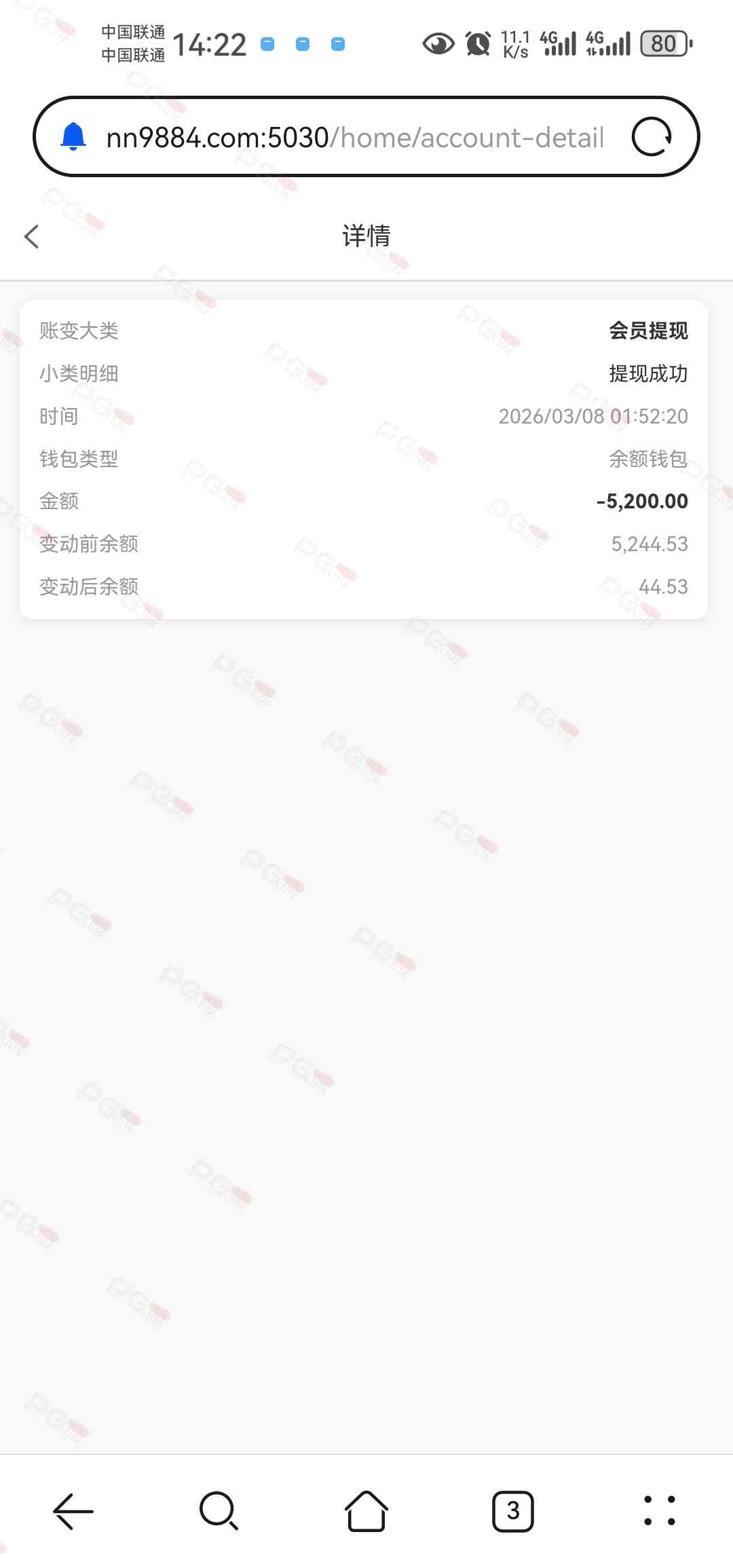The image size is (733, 1568).
Task: View the 3 open browser tabs
Action: coord(513,1511)
